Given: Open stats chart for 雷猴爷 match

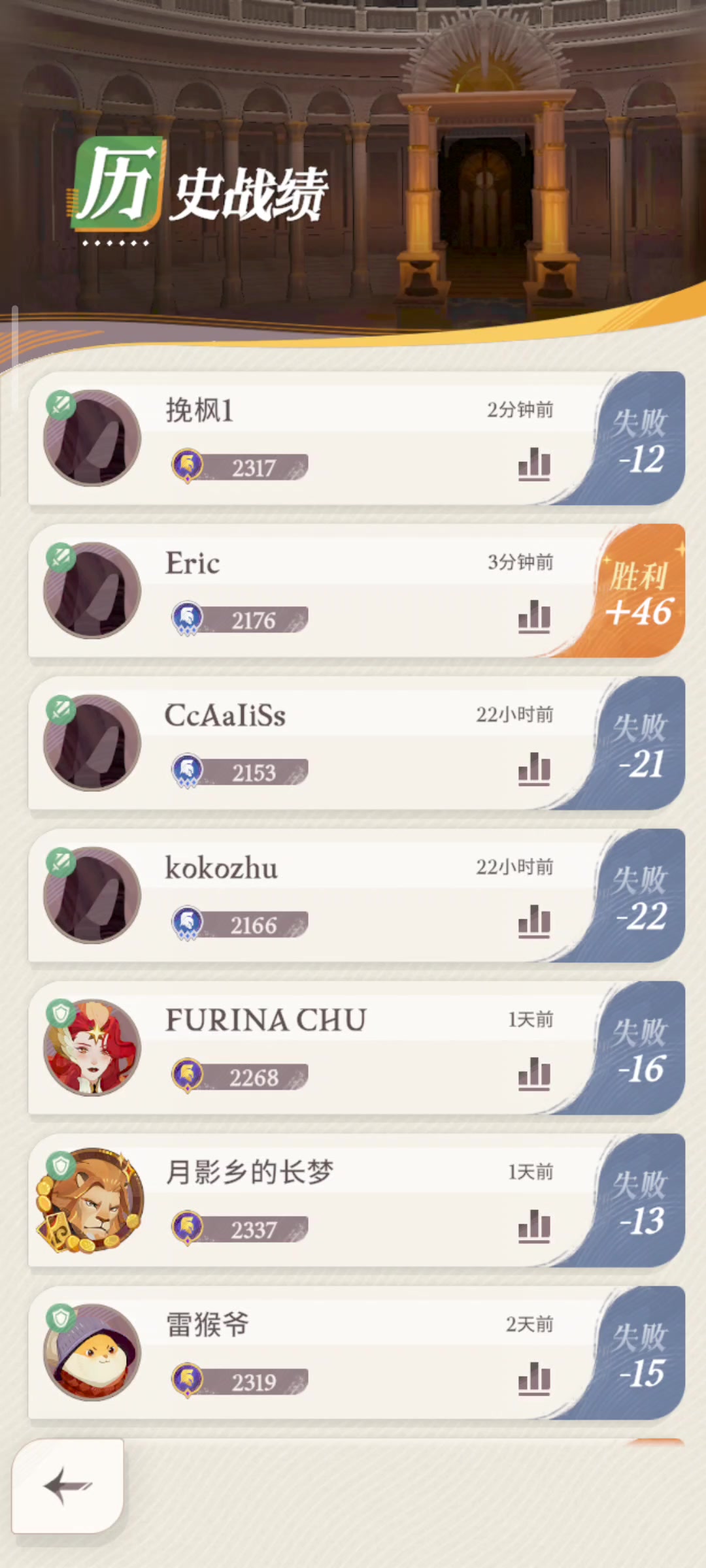Looking at the screenshot, I should pyautogui.click(x=534, y=1379).
